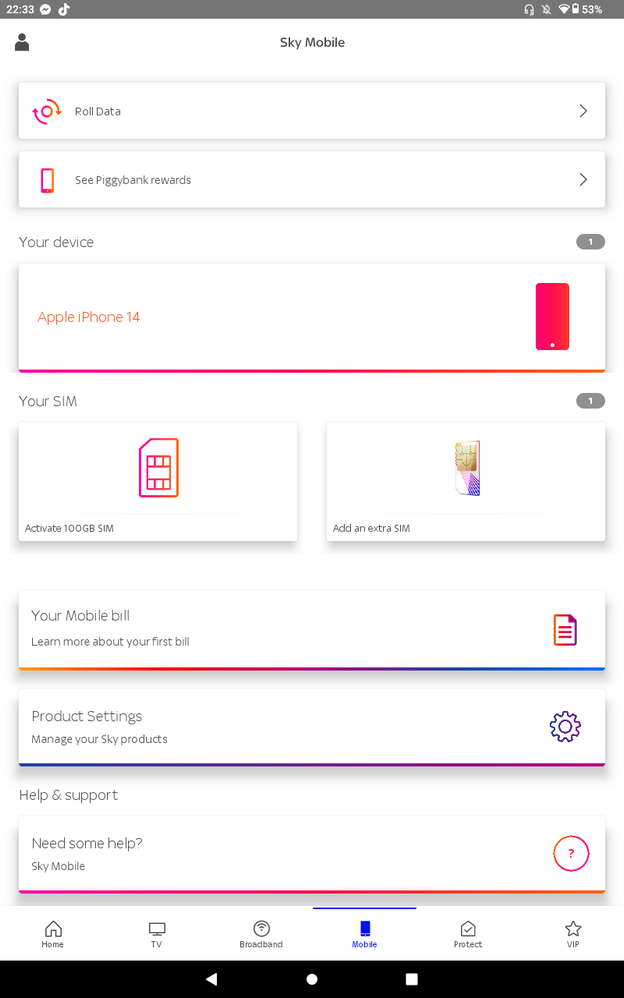Open Your Mobile bill card
The height and width of the screenshot is (998, 624).
click(x=311, y=629)
